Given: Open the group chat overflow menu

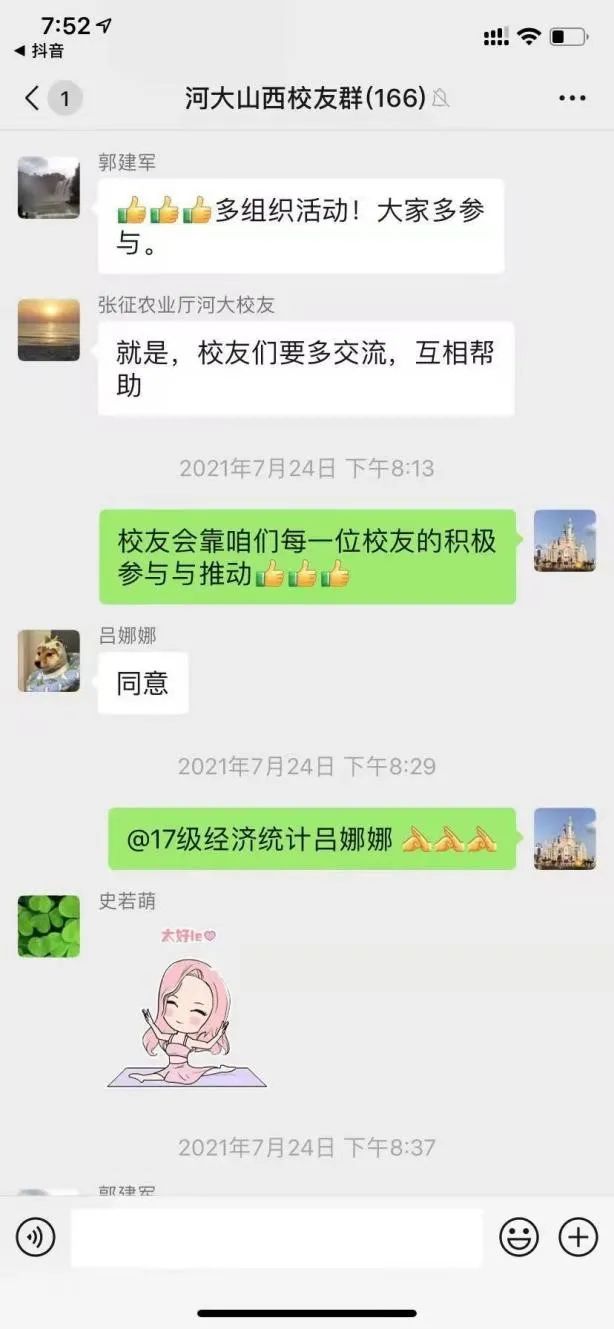Looking at the screenshot, I should coord(572,98).
